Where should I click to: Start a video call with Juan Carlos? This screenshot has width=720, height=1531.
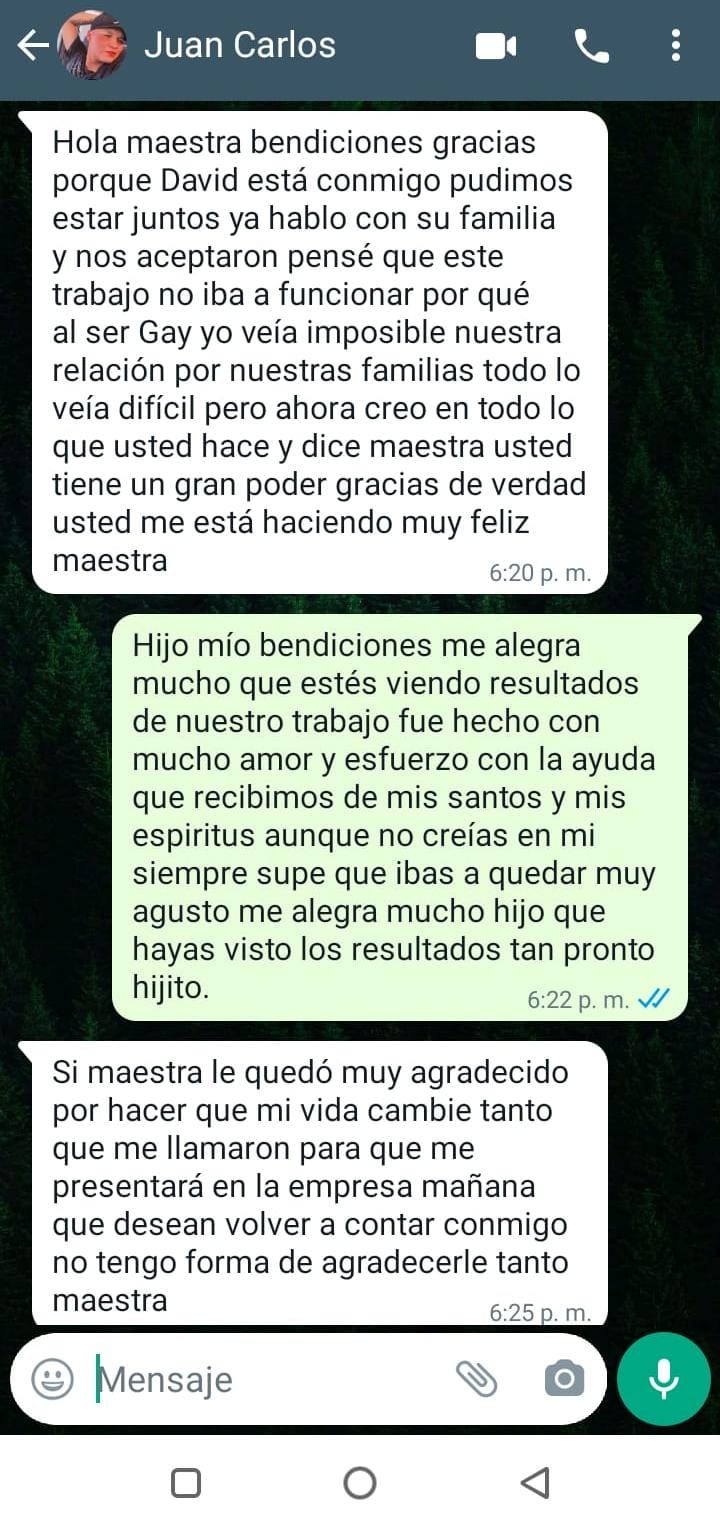497,45
